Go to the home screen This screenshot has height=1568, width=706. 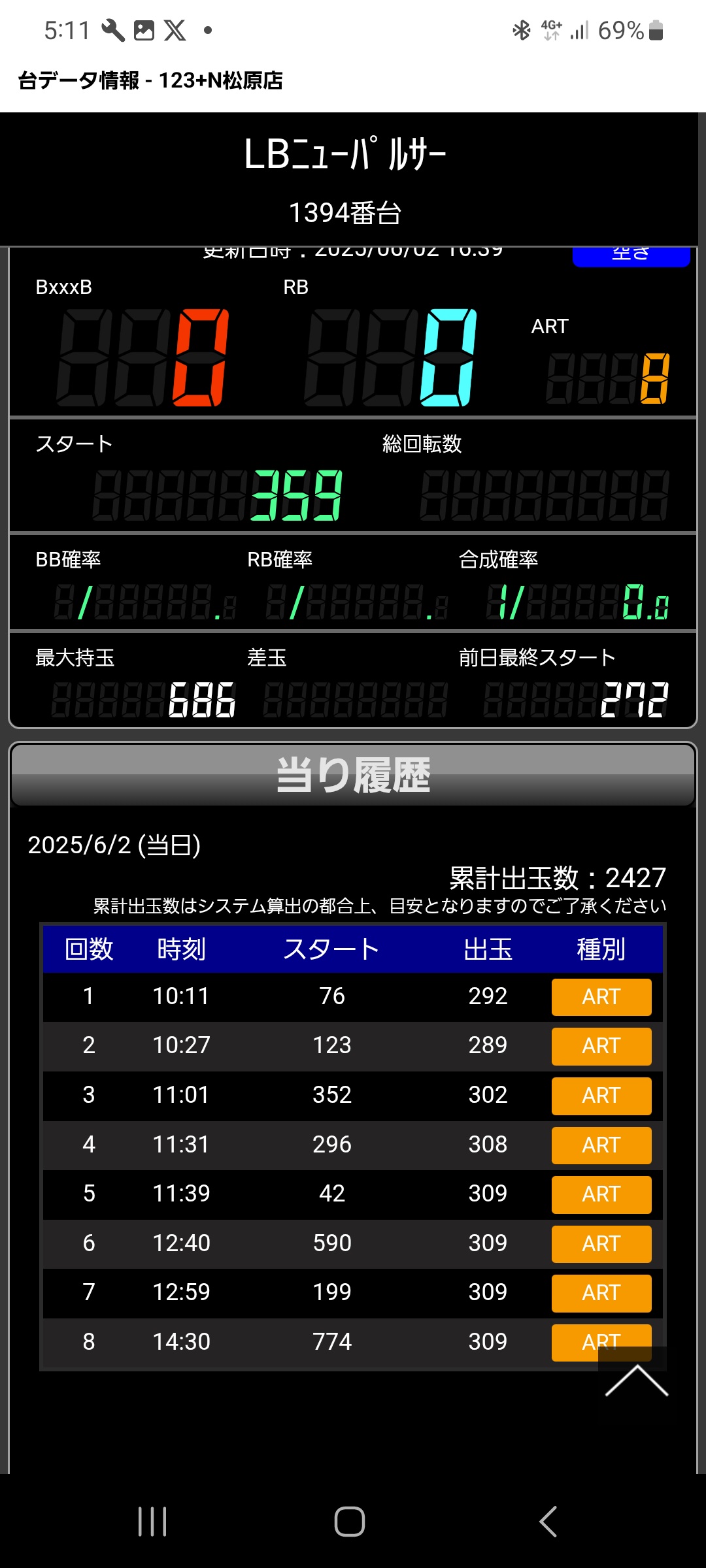coord(350,1522)
